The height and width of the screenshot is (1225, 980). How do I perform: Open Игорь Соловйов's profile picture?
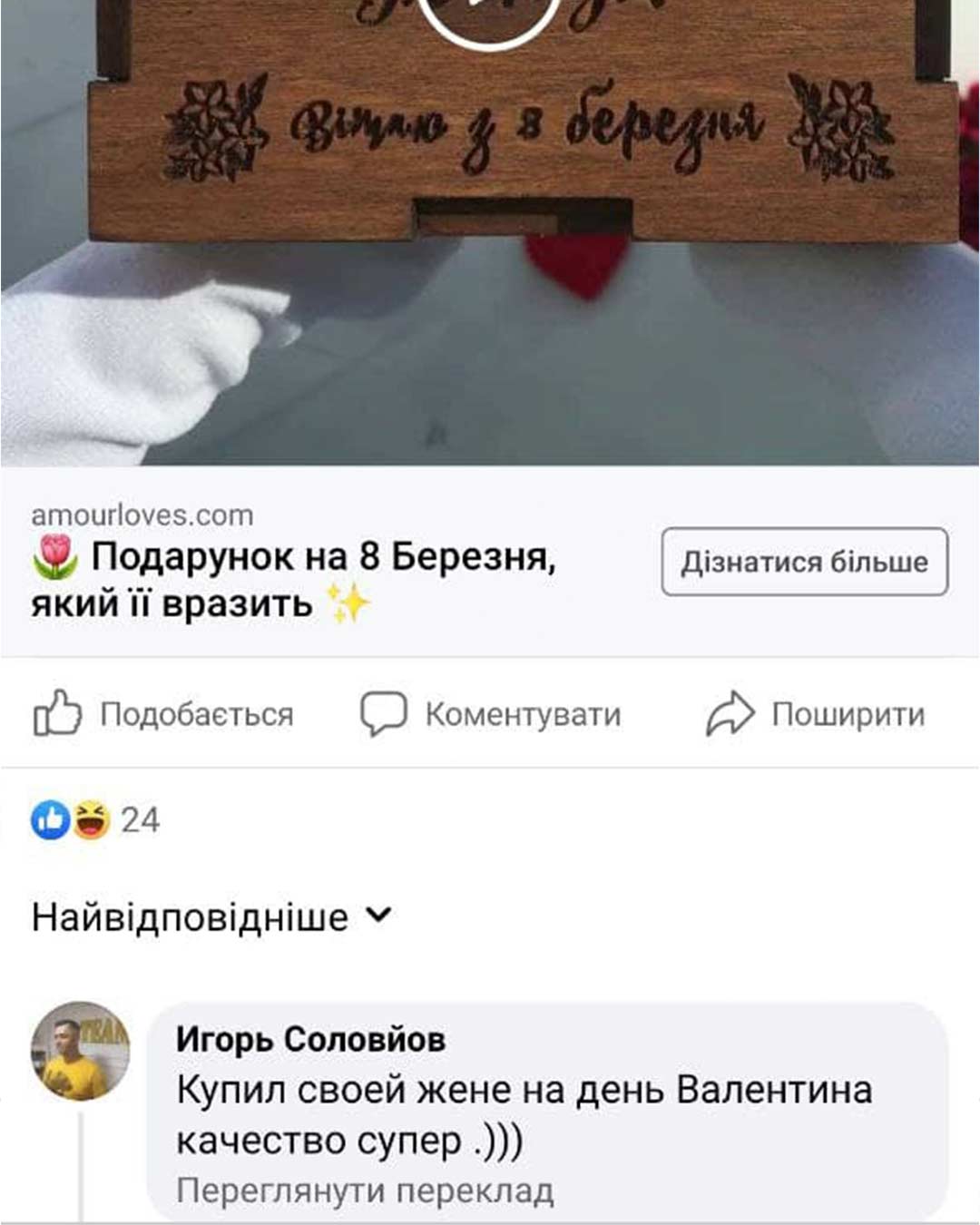pos(81,1051)
